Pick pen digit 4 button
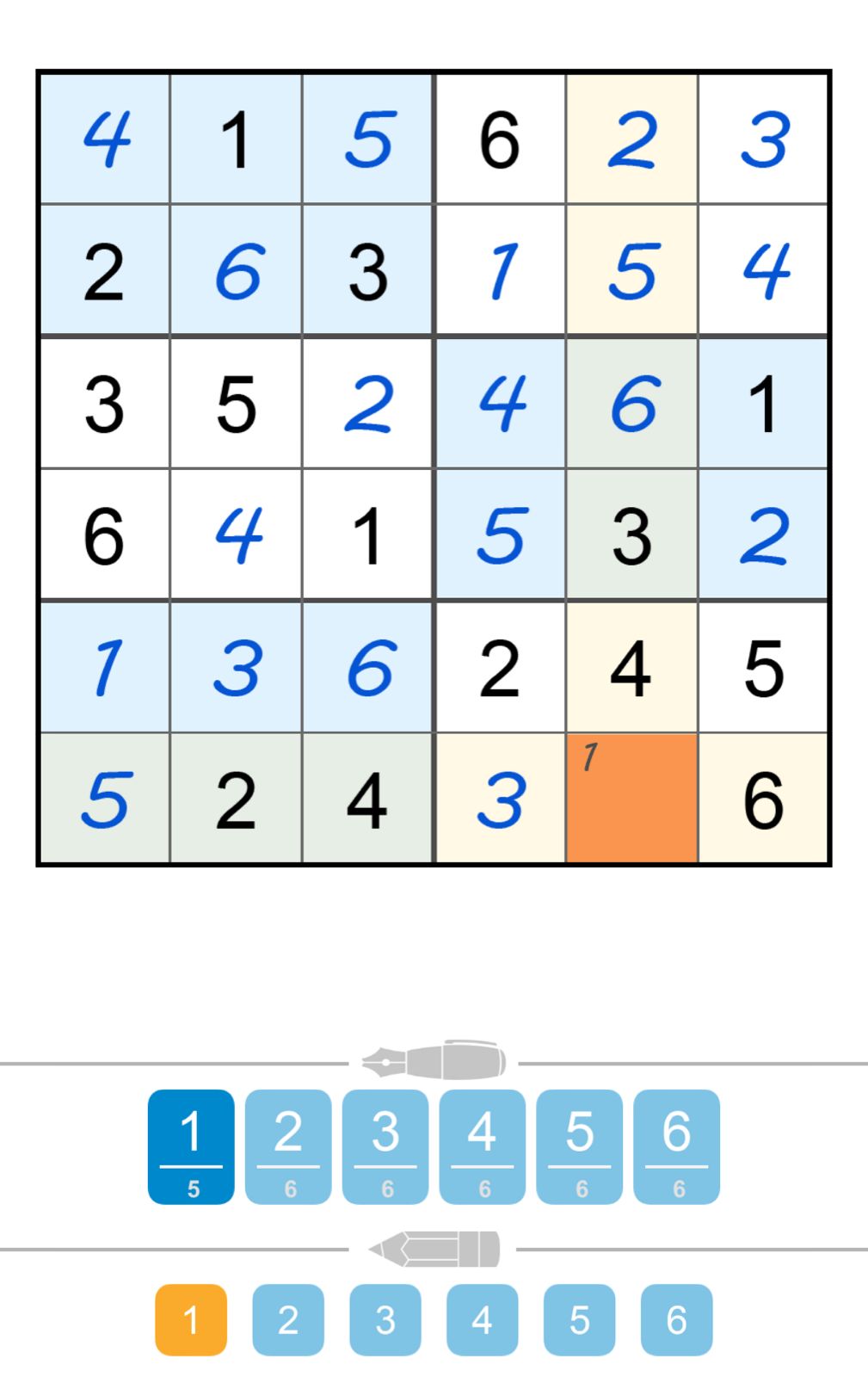This screenshot has width=868, height=1377. (483, 1146)
